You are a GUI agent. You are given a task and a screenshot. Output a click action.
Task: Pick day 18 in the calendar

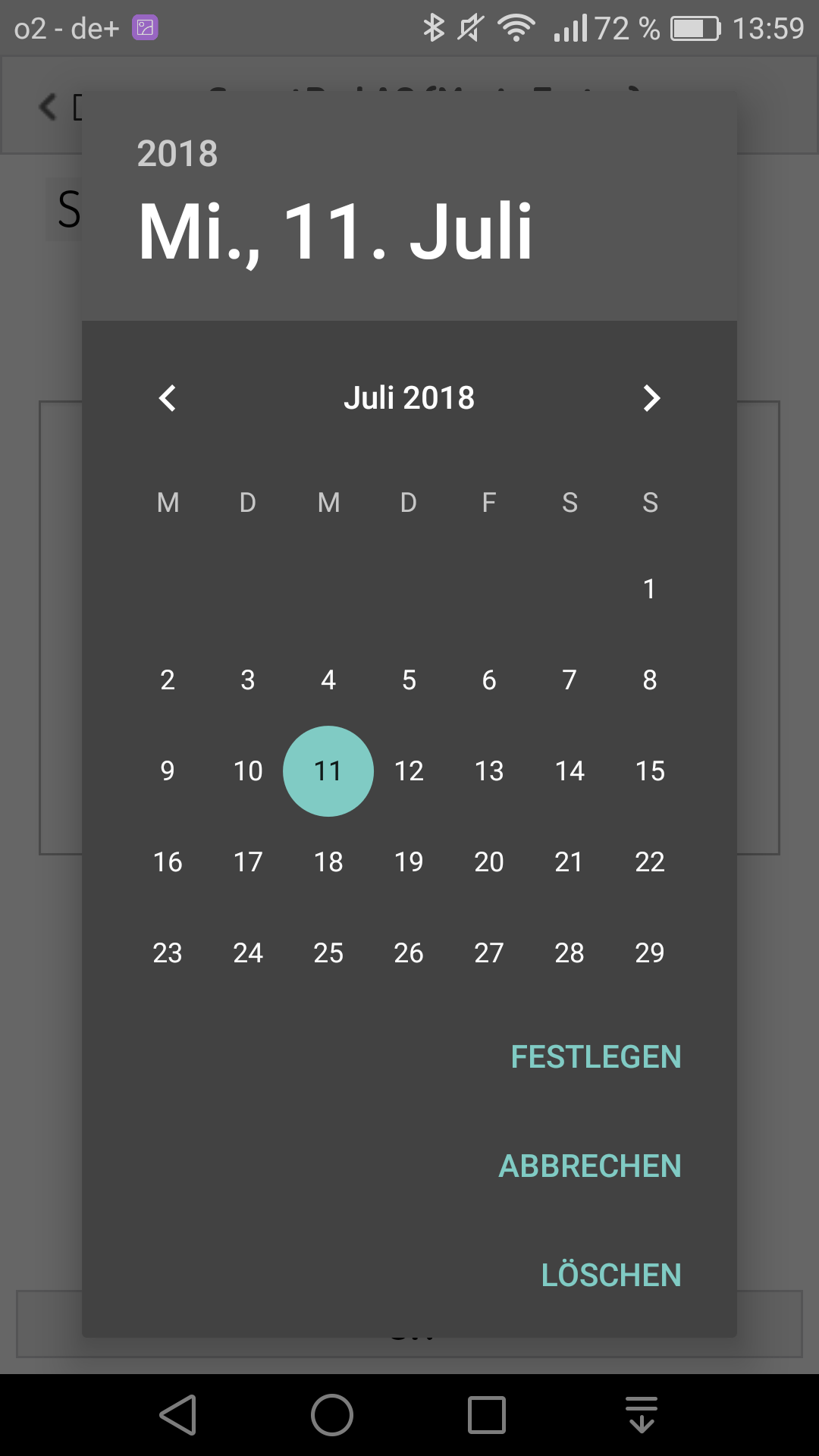click(x=328, y=862)
